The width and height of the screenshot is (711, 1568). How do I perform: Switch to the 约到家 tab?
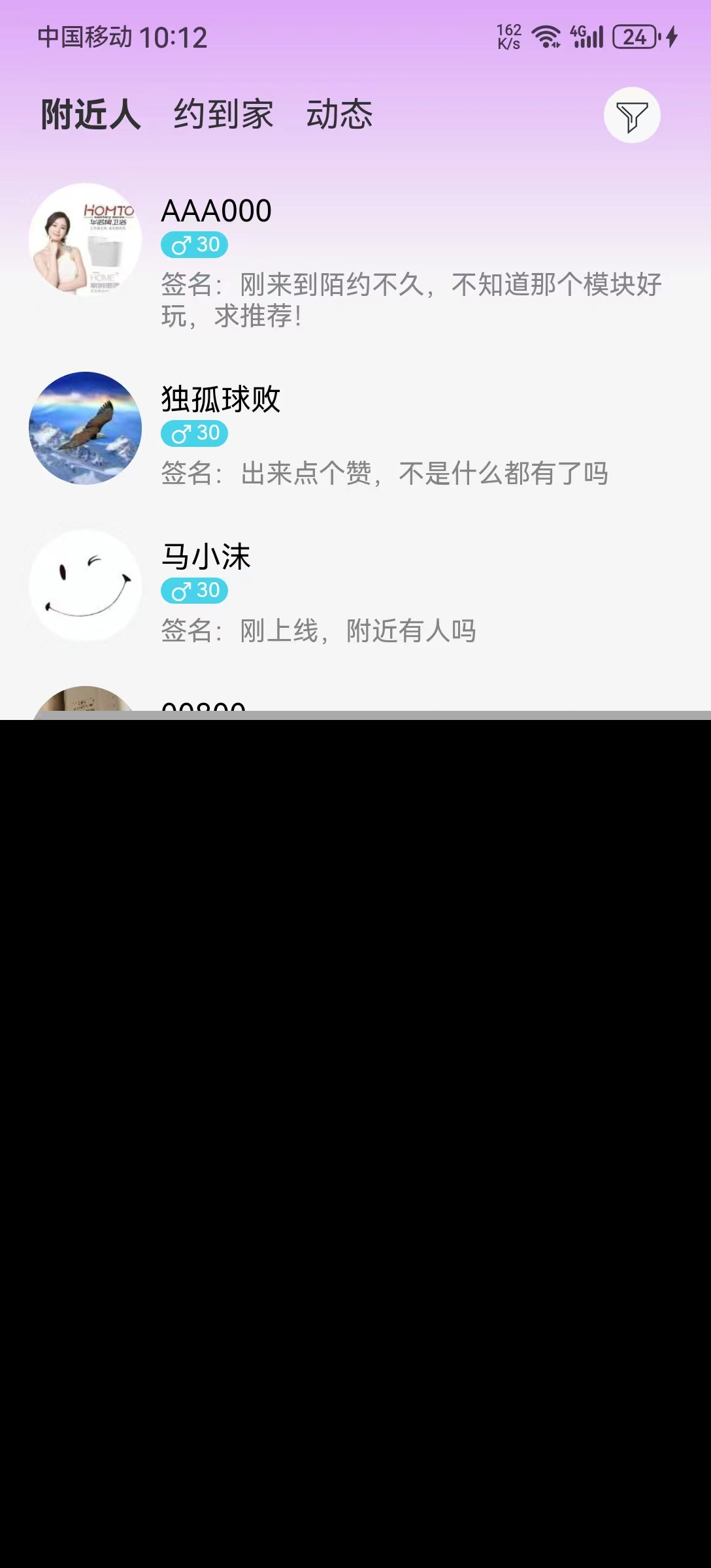(x=223, y=115)
